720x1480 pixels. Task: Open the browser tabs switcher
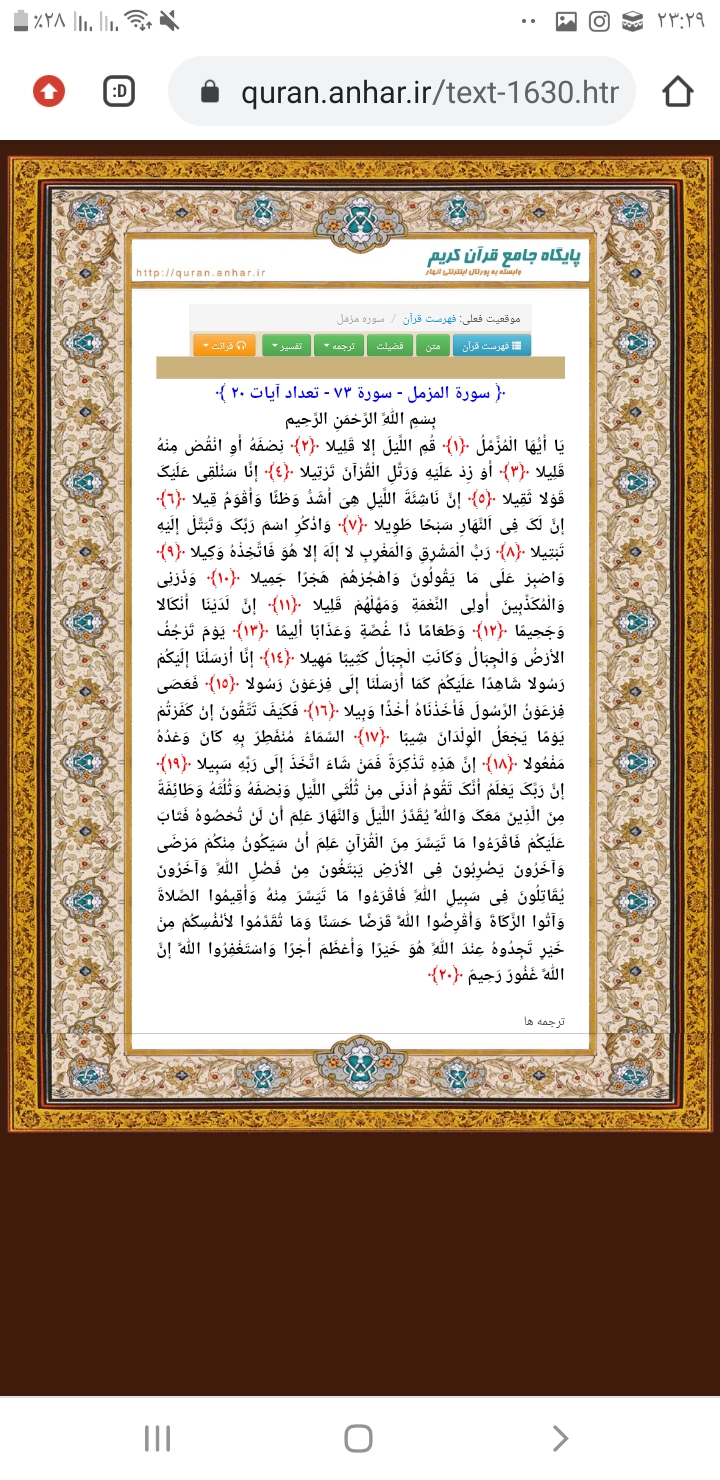(119, 93)
